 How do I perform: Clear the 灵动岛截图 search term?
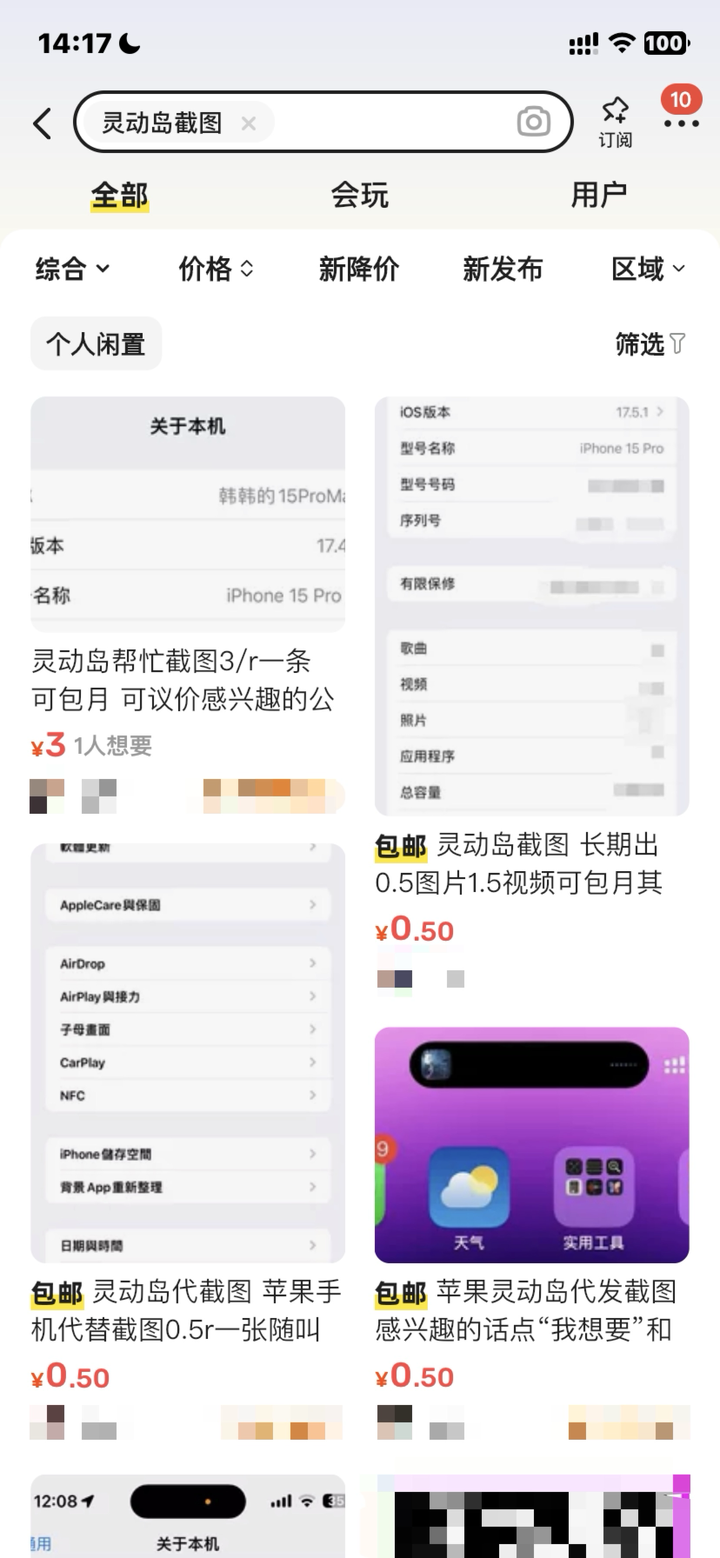[x=249, y=123]
